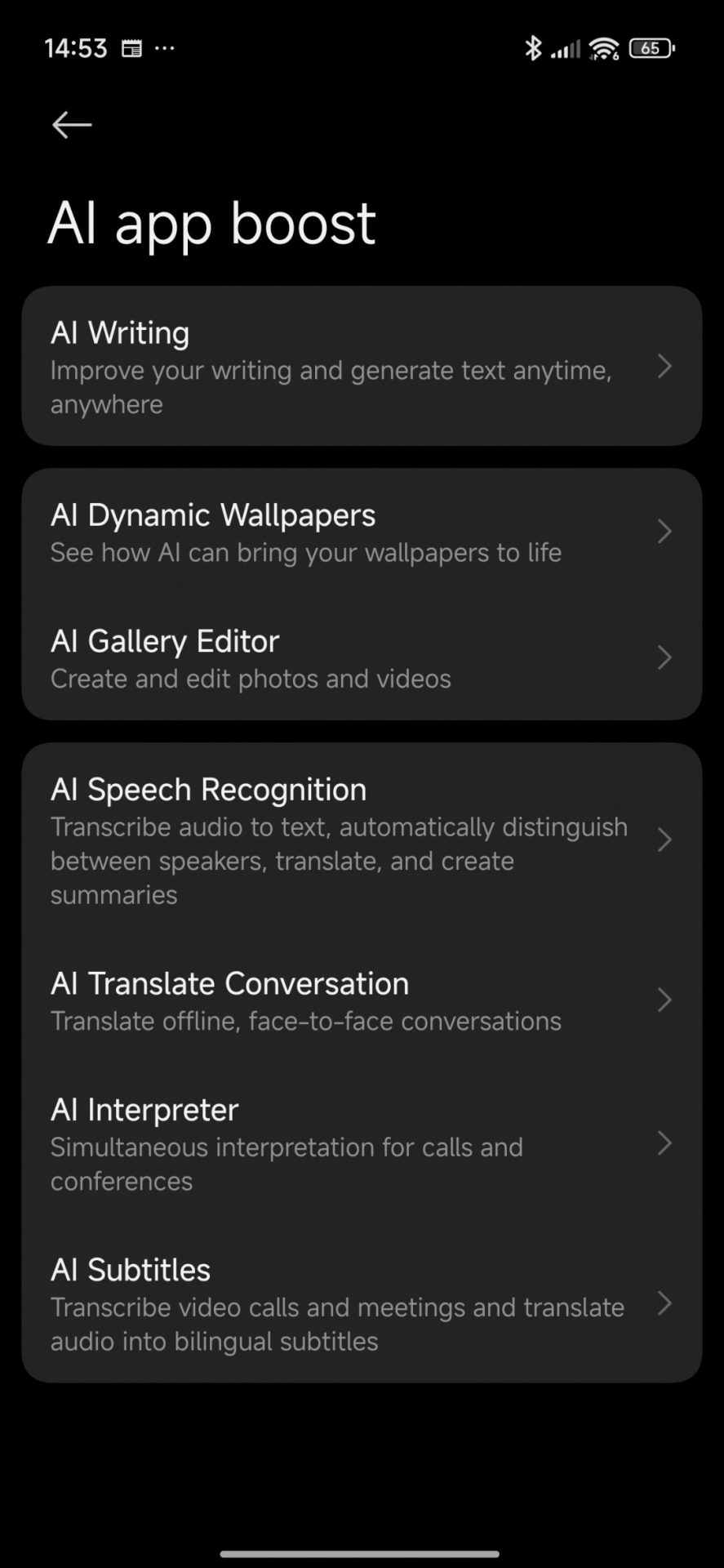The height and width of the screenshot is (1568, 724).
Task: Open AI Speech Recognition
Action: pyautogui.click(x=361, y=840)
